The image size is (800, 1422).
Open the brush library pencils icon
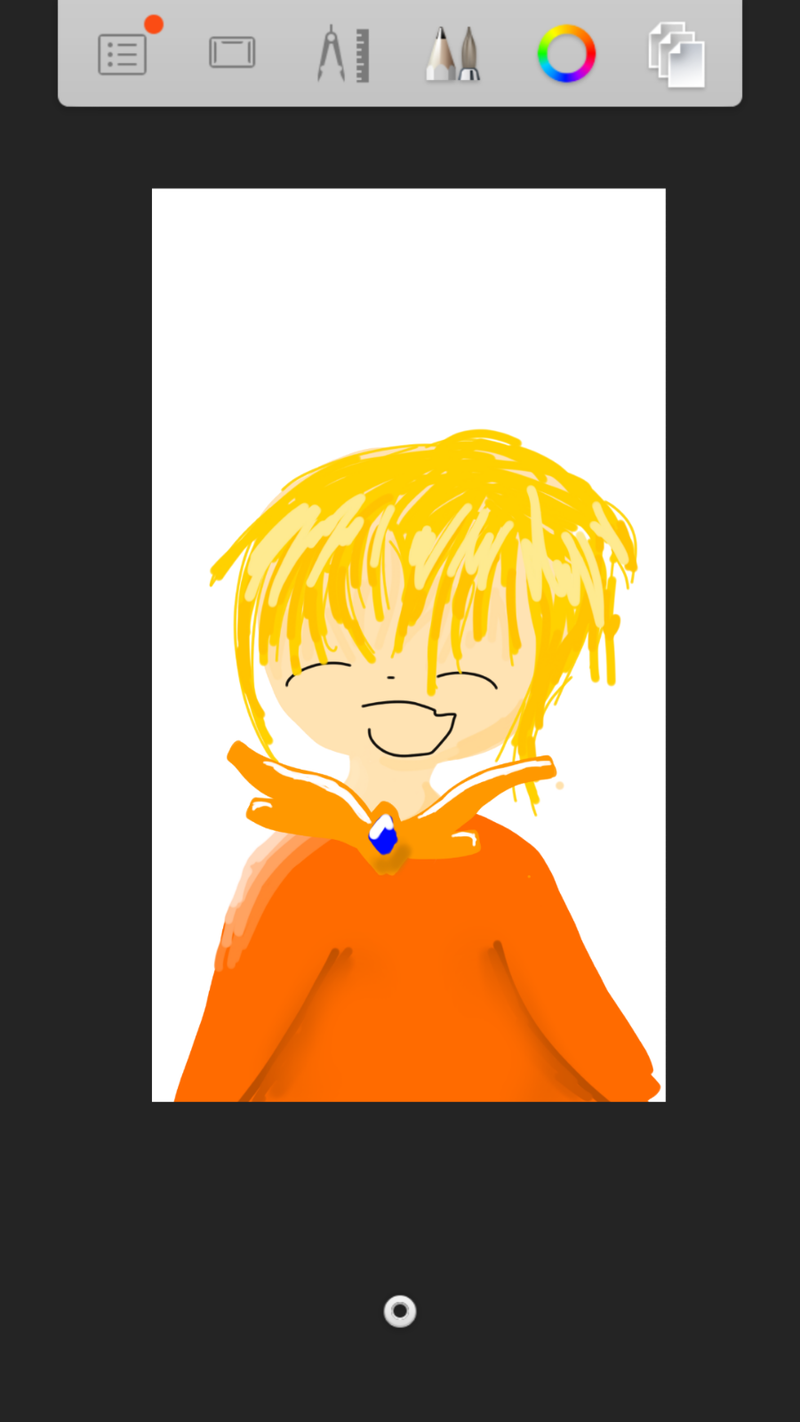453,54
